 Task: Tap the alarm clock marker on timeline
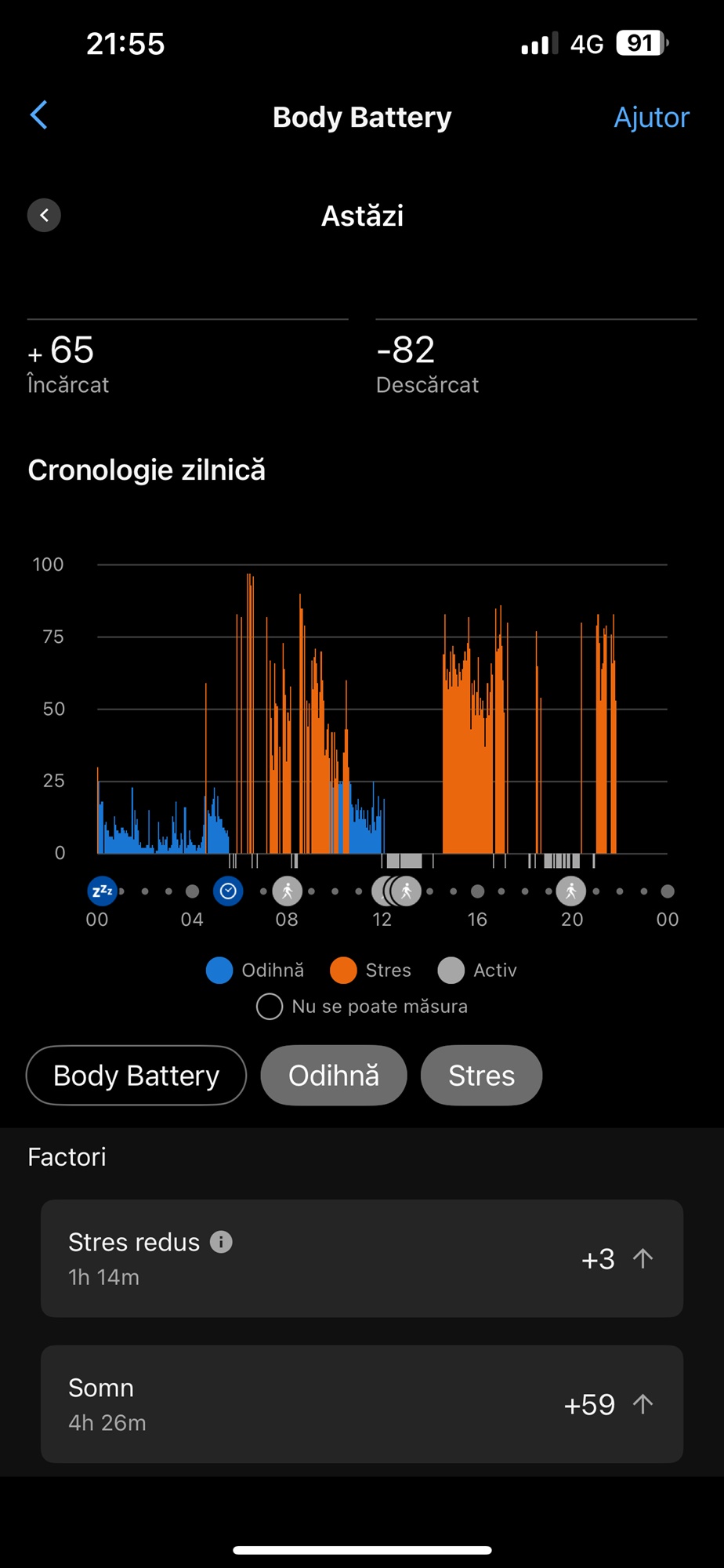click(228, 891)
